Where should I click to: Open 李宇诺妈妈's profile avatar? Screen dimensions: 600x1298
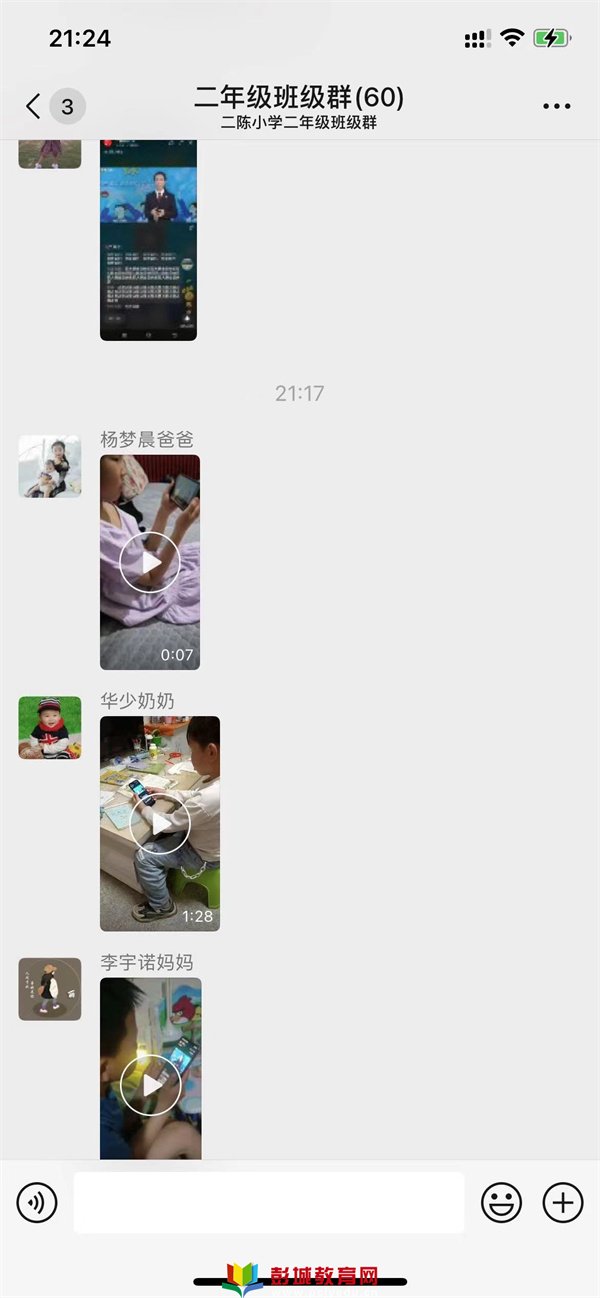(50, 989)
